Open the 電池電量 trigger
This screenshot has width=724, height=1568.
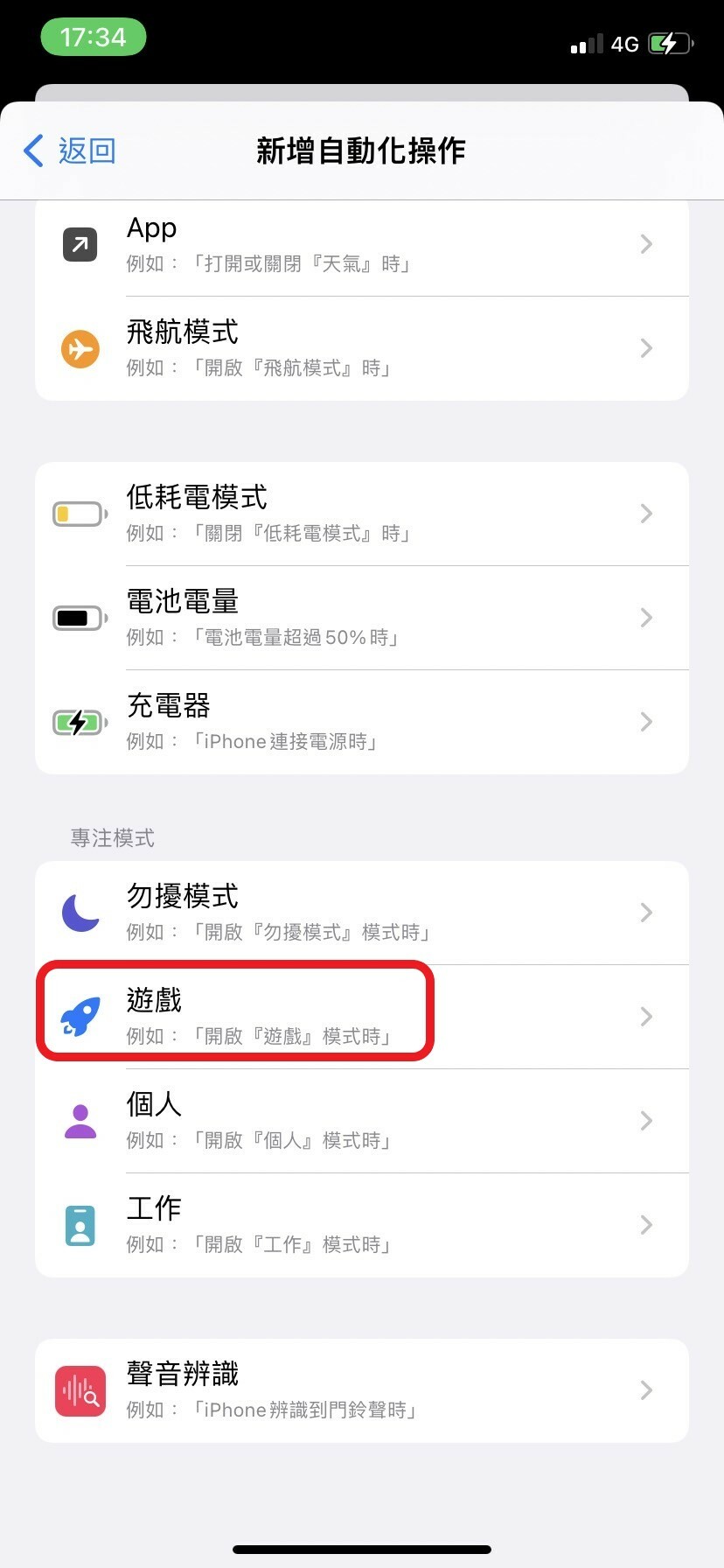[362, 618]
